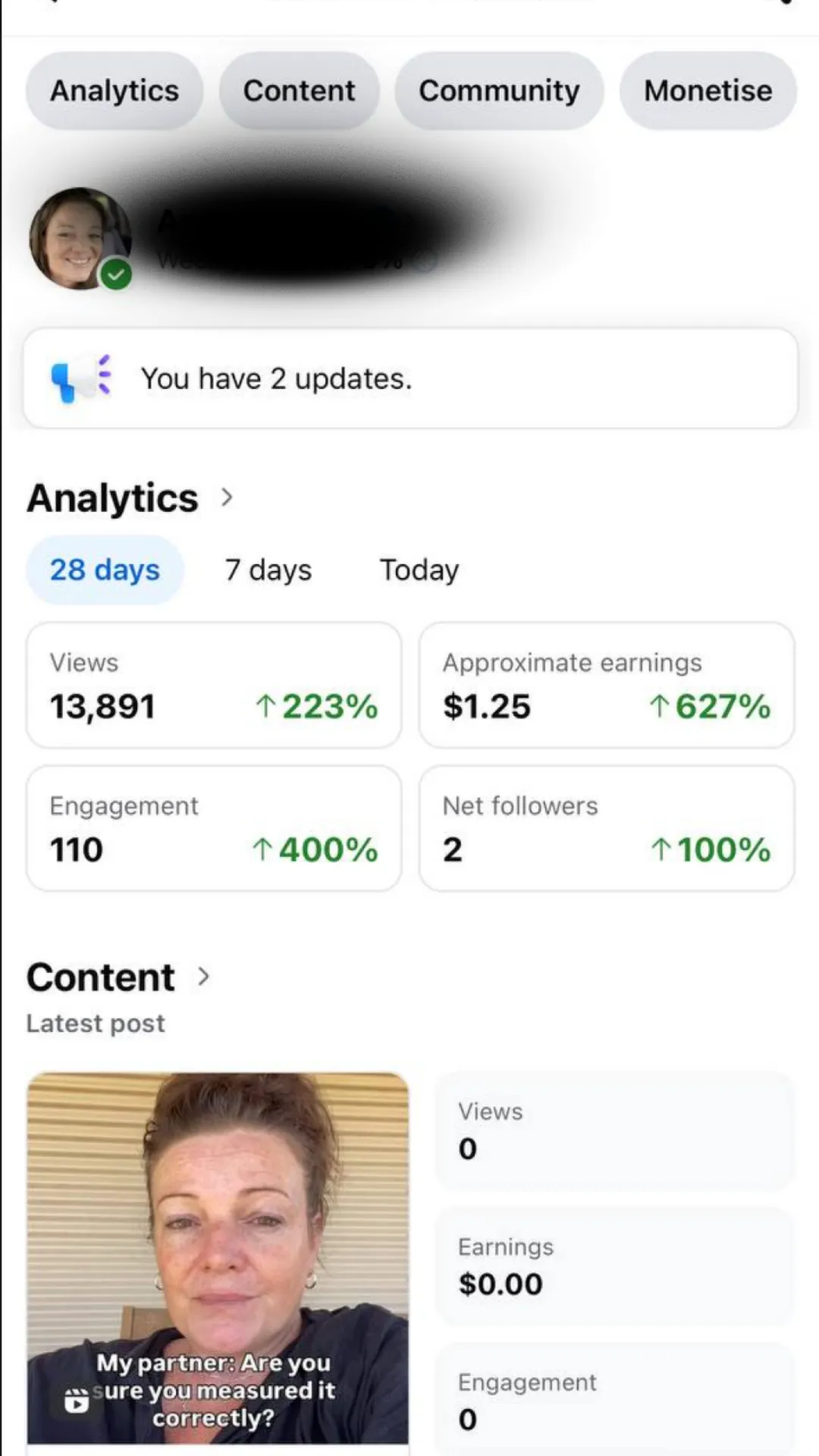
Task: Switch to the 7 days range
Action: (x=268, y=570)
